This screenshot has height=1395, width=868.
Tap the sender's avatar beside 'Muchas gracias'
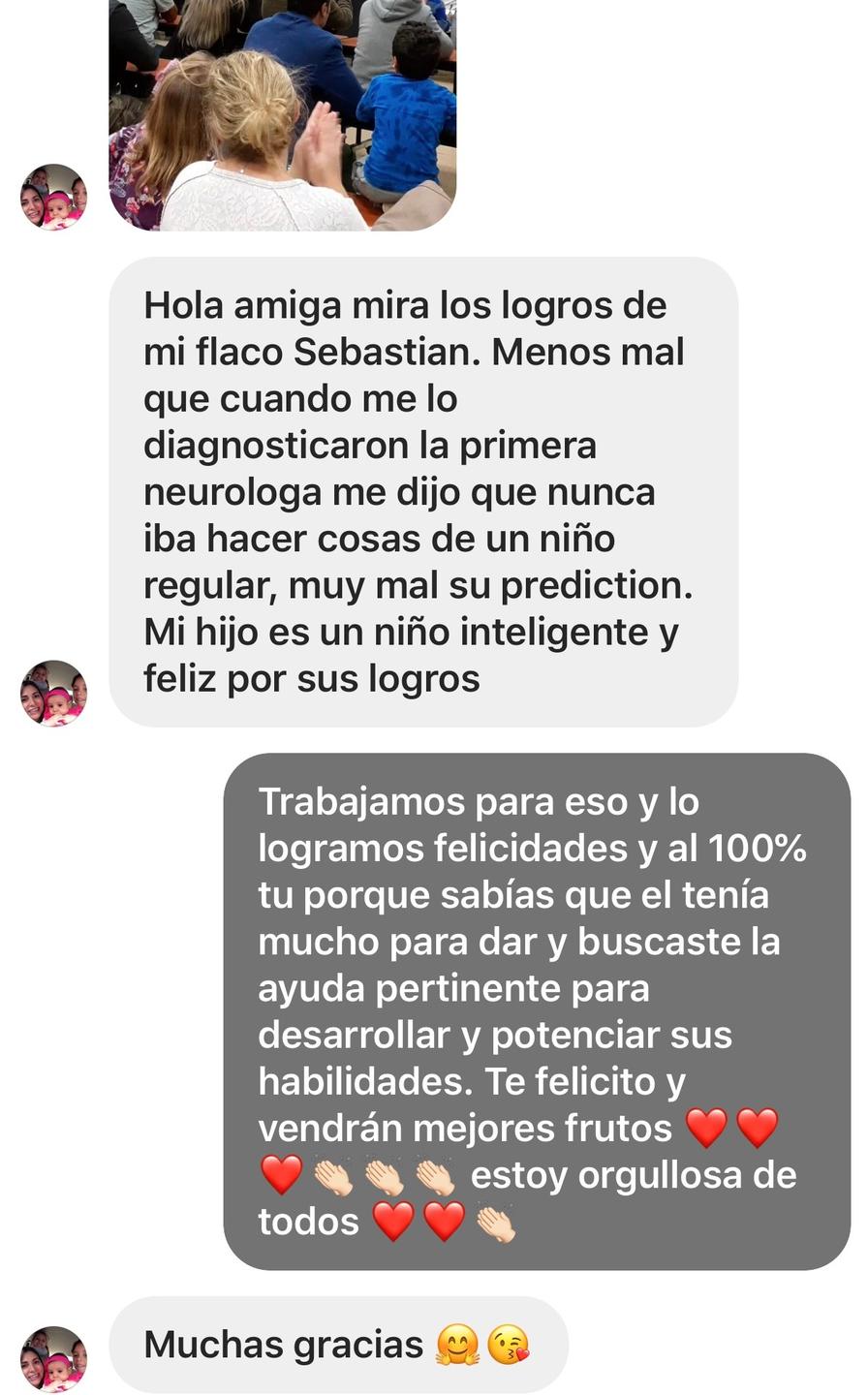53,1358
